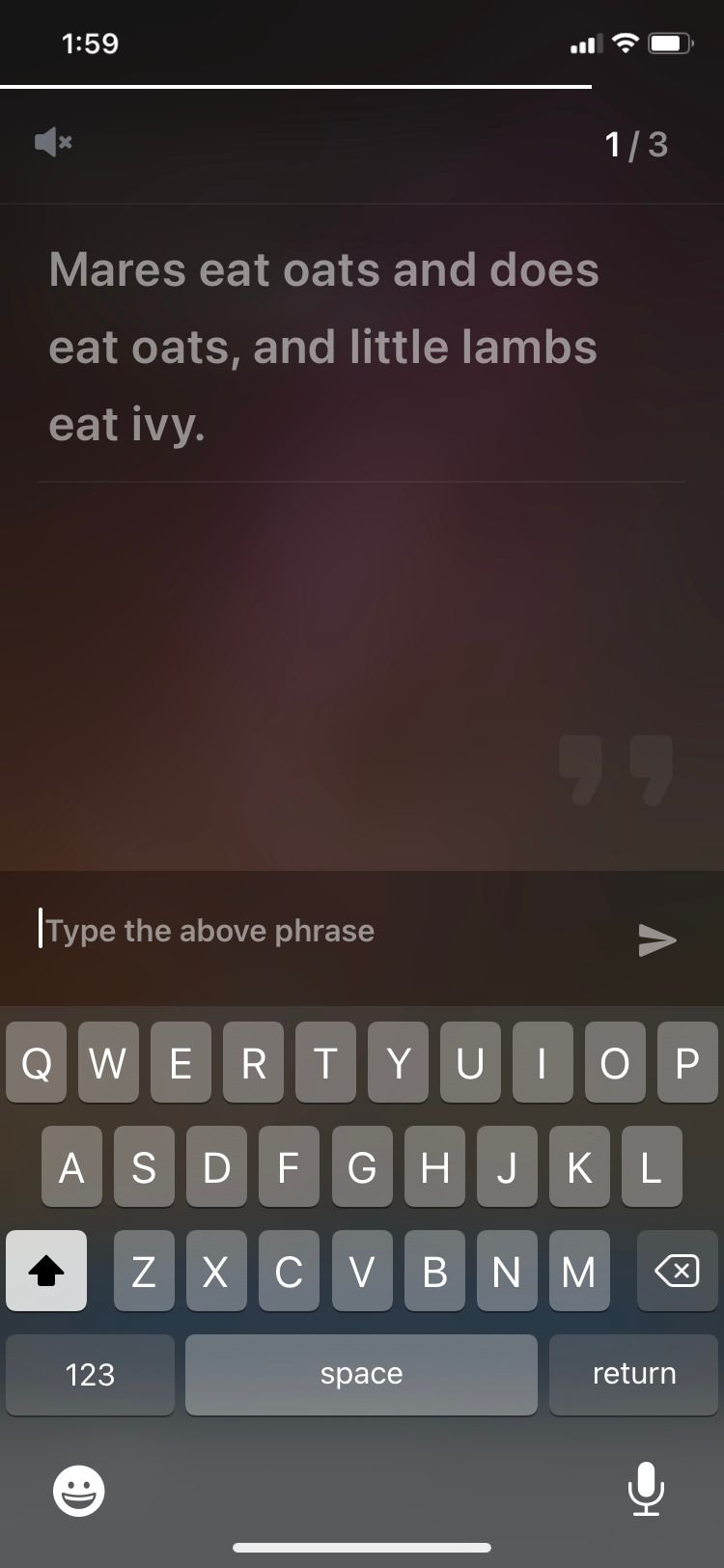Unmute audio with the speaker icon
Image resolution: width=724 pixels, height=1568 pixels.
[53, 143]
